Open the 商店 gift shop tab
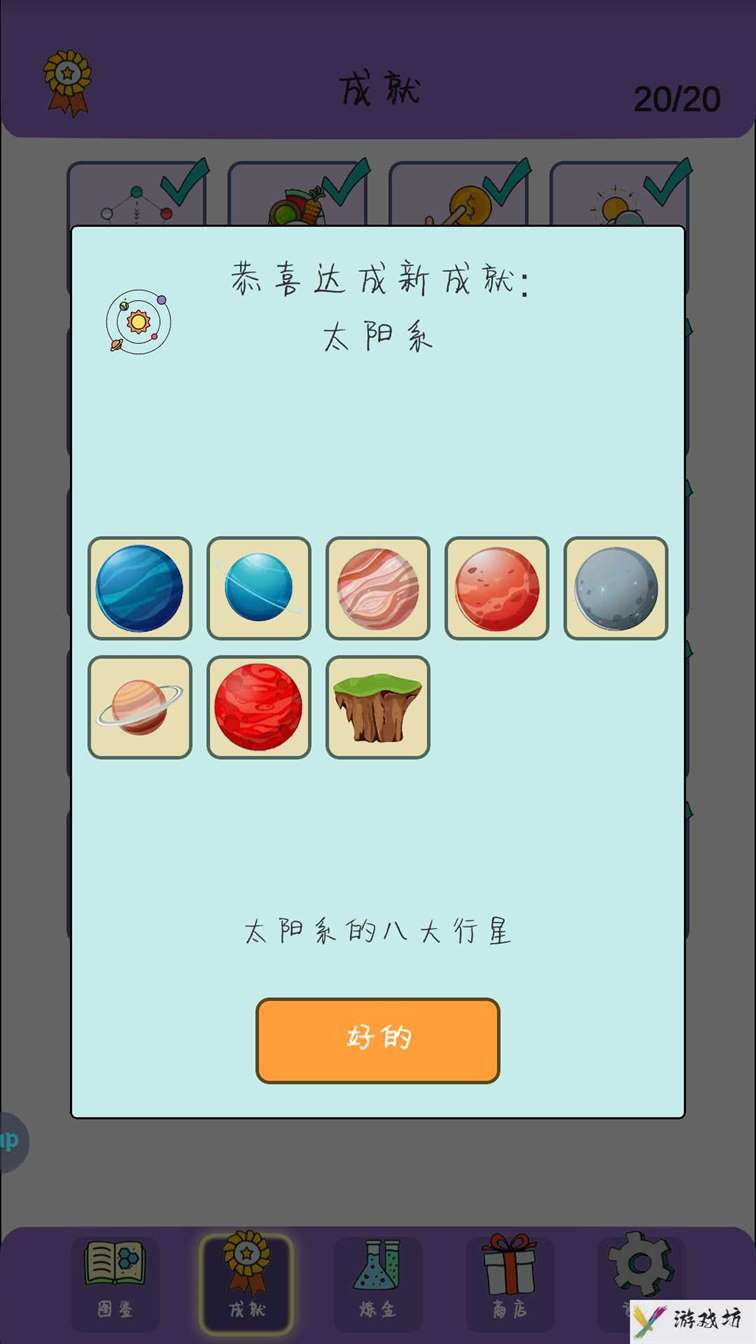Image resolution: width=756 pixels, height=1344 pixels. [509, 1282]
